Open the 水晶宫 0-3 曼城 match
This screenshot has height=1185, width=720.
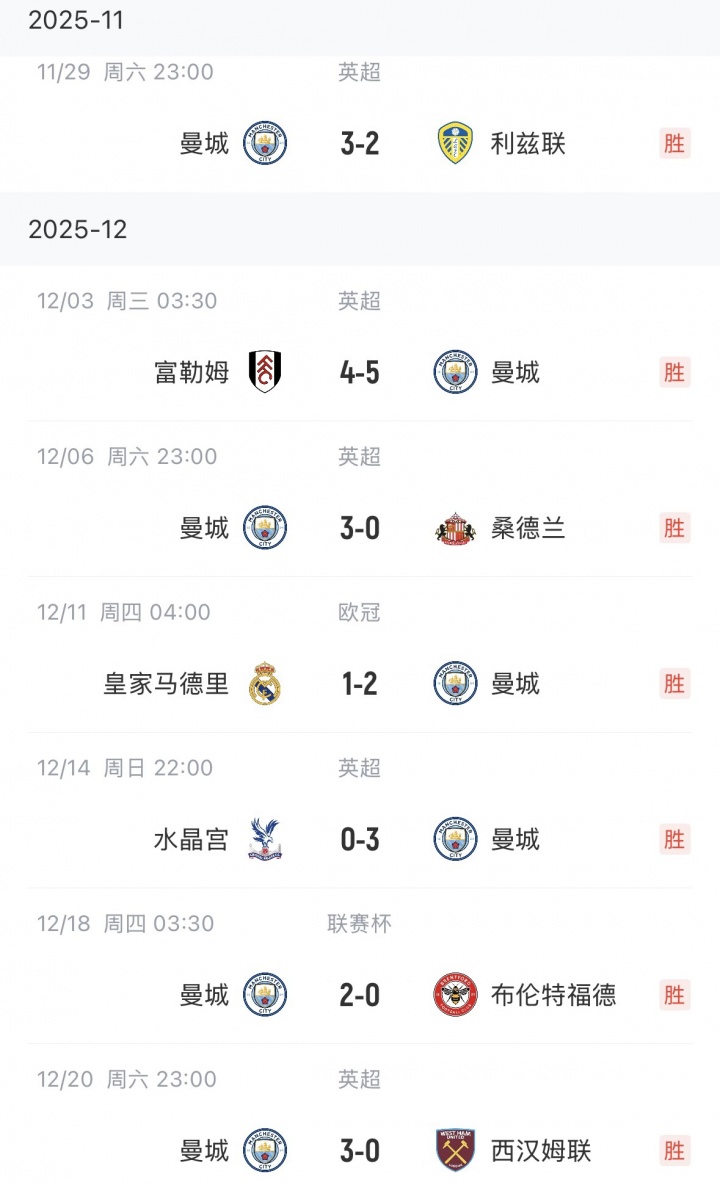[360, 840]
